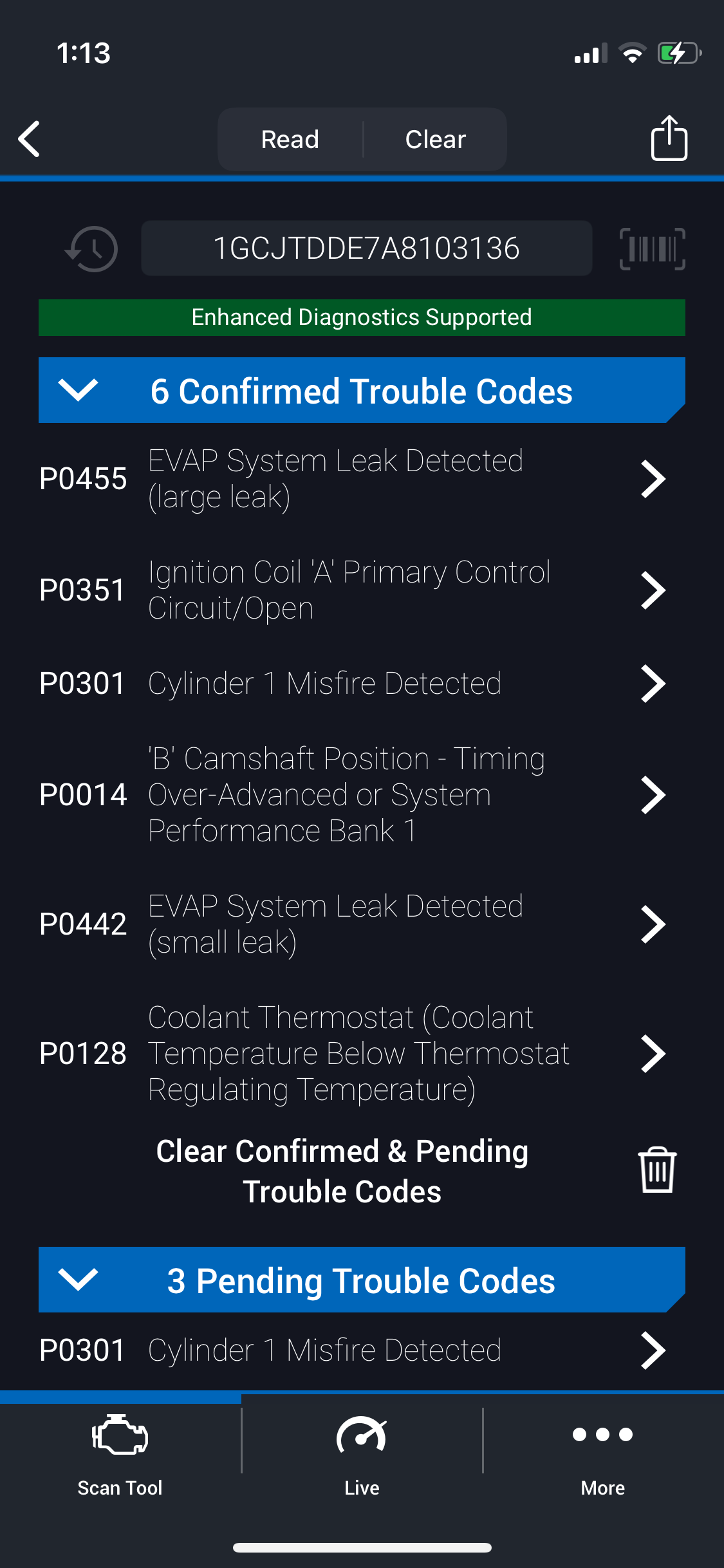Image resolution: width=724 pixels, height=1568 pixels.
Task: Open the VIN history clock icon
Action: click(x=92, y=249)
